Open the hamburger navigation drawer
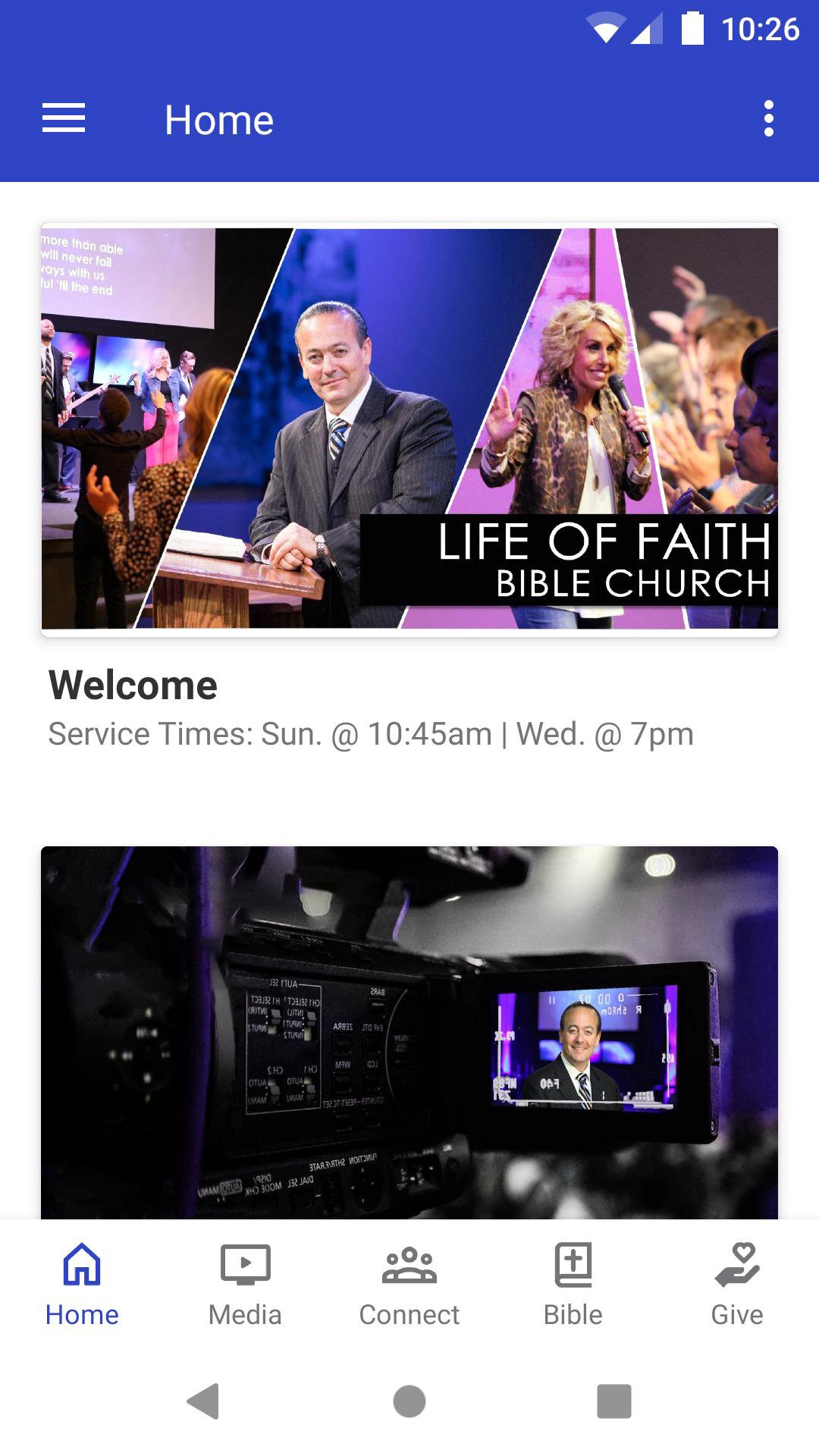 pos(64,119)
